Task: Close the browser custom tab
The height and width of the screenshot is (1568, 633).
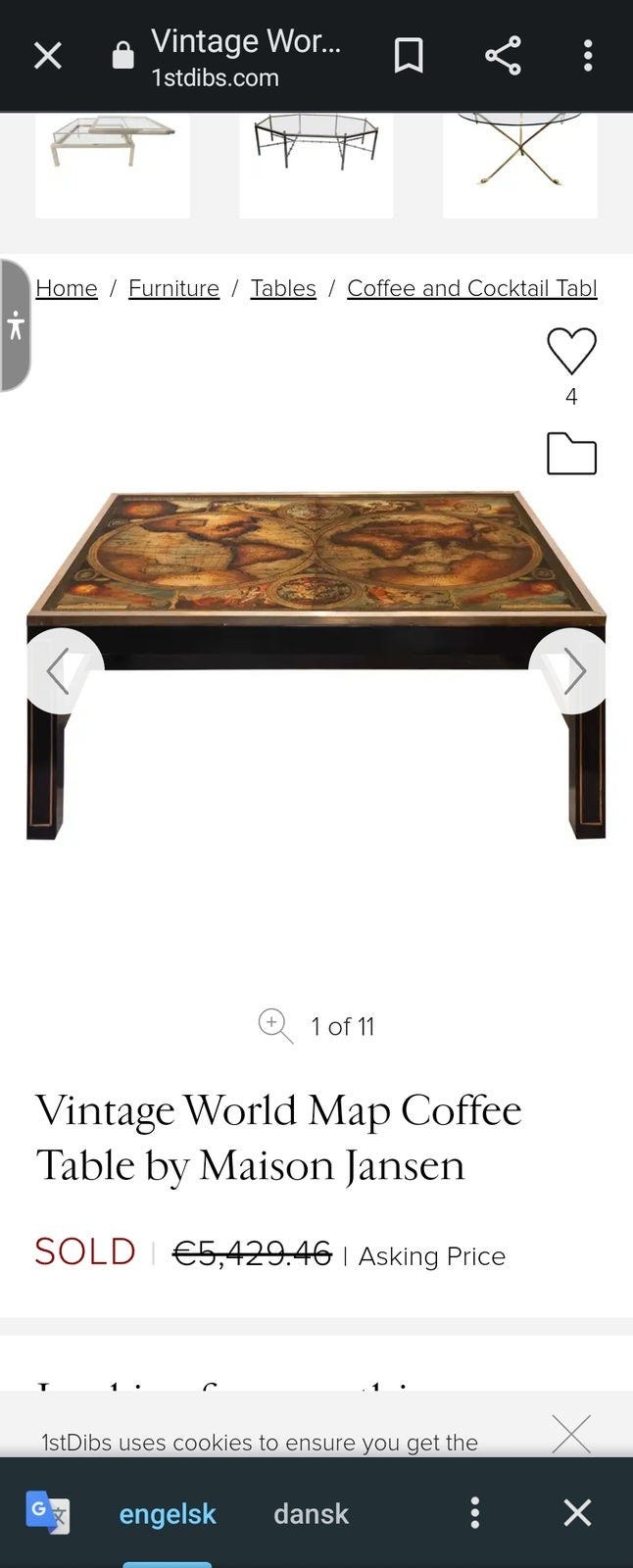Action: [x=47, y=56]
